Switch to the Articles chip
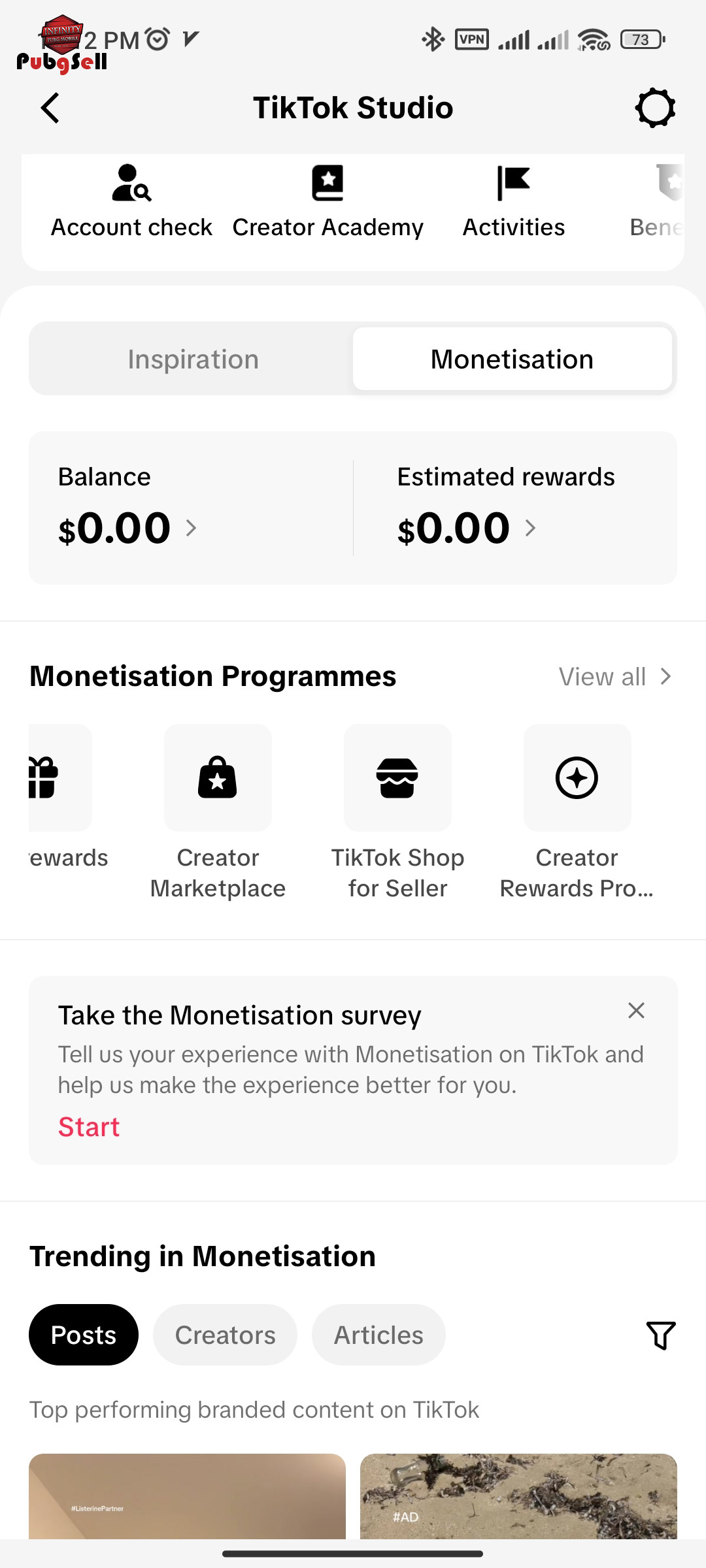Viewport: 706px width, 1568px height. pos(378,1335)
